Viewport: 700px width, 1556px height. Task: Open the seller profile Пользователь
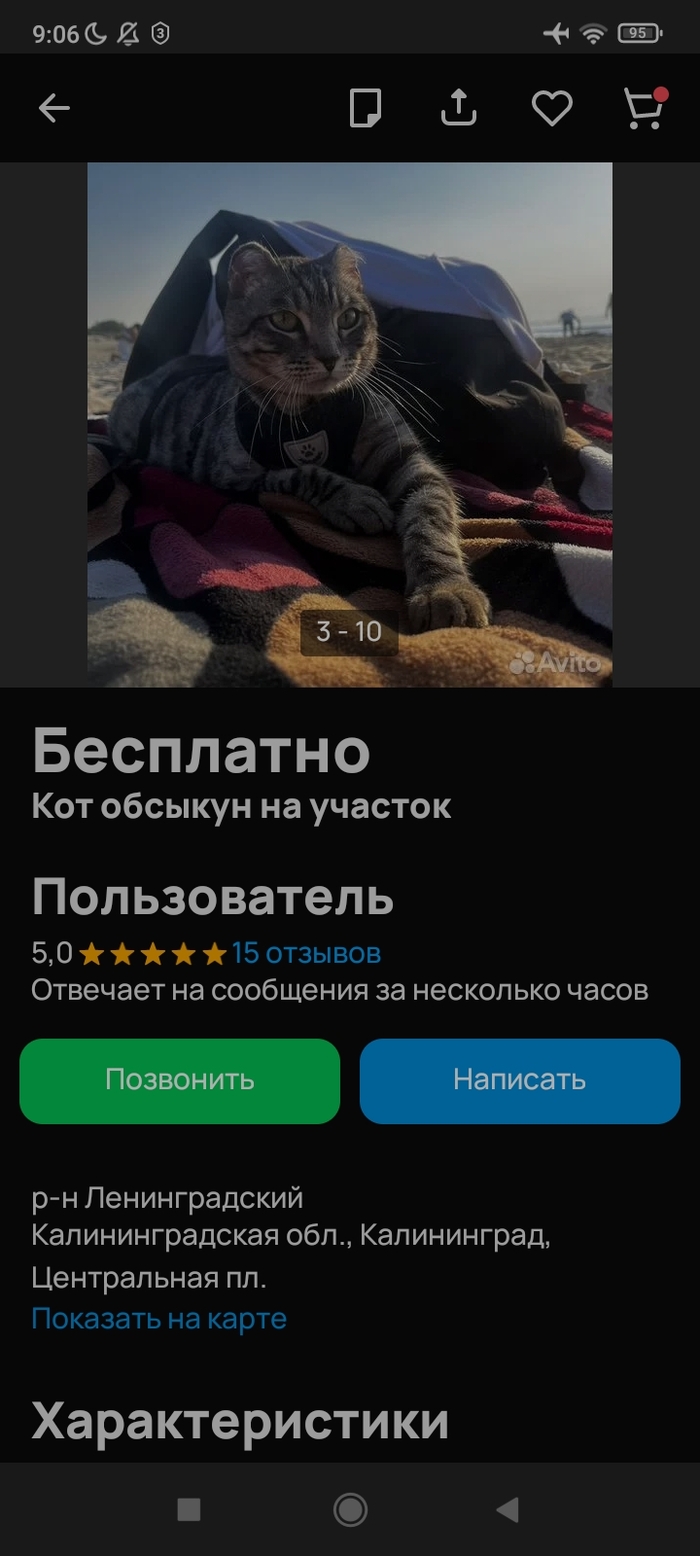pos(212,897)
